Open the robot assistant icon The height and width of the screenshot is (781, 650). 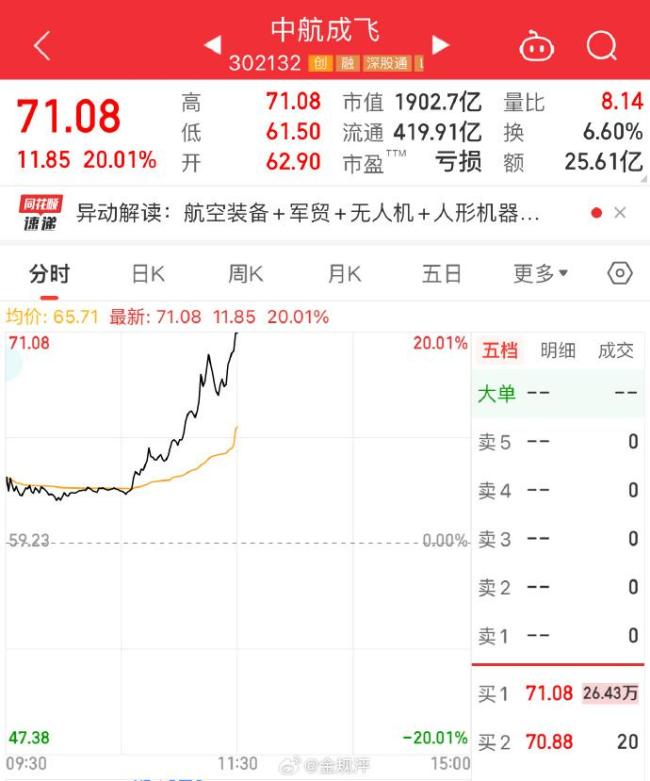click(536, 45)
